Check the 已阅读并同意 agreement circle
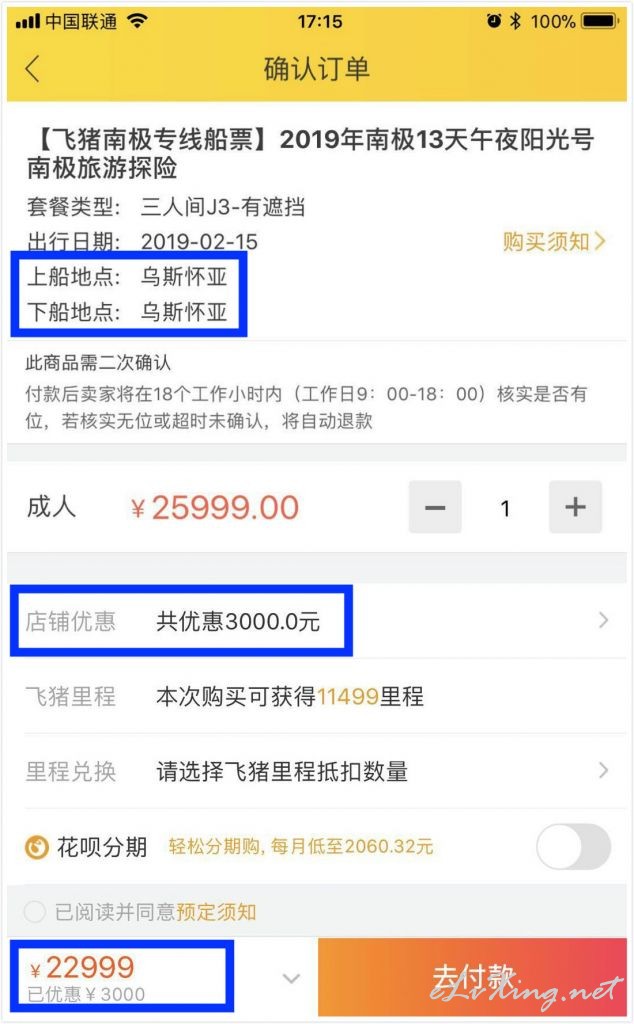634x1024 pixels. click(35, 911)
